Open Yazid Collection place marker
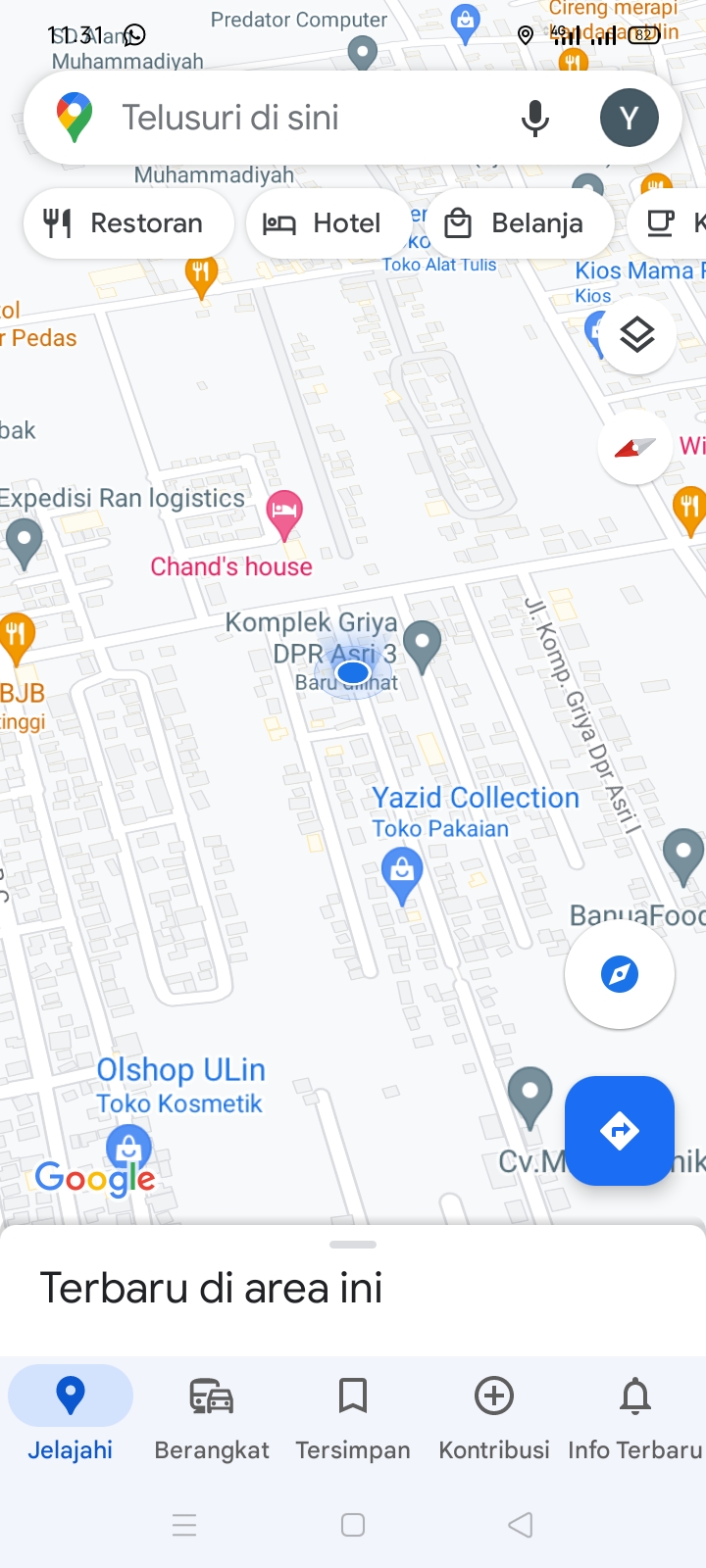 pyautogui.click(x=401, y=870)
